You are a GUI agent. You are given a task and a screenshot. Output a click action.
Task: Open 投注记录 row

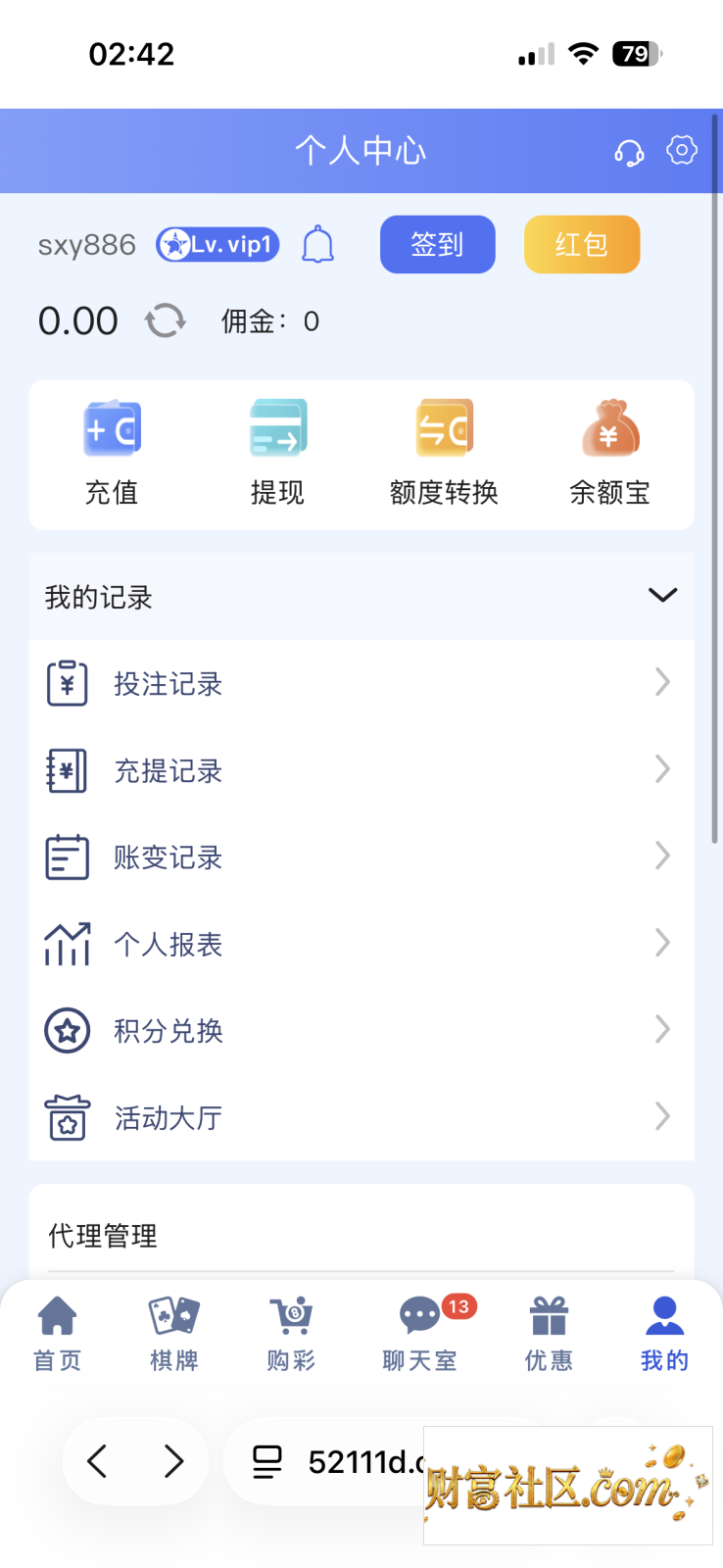pos(361,683)
